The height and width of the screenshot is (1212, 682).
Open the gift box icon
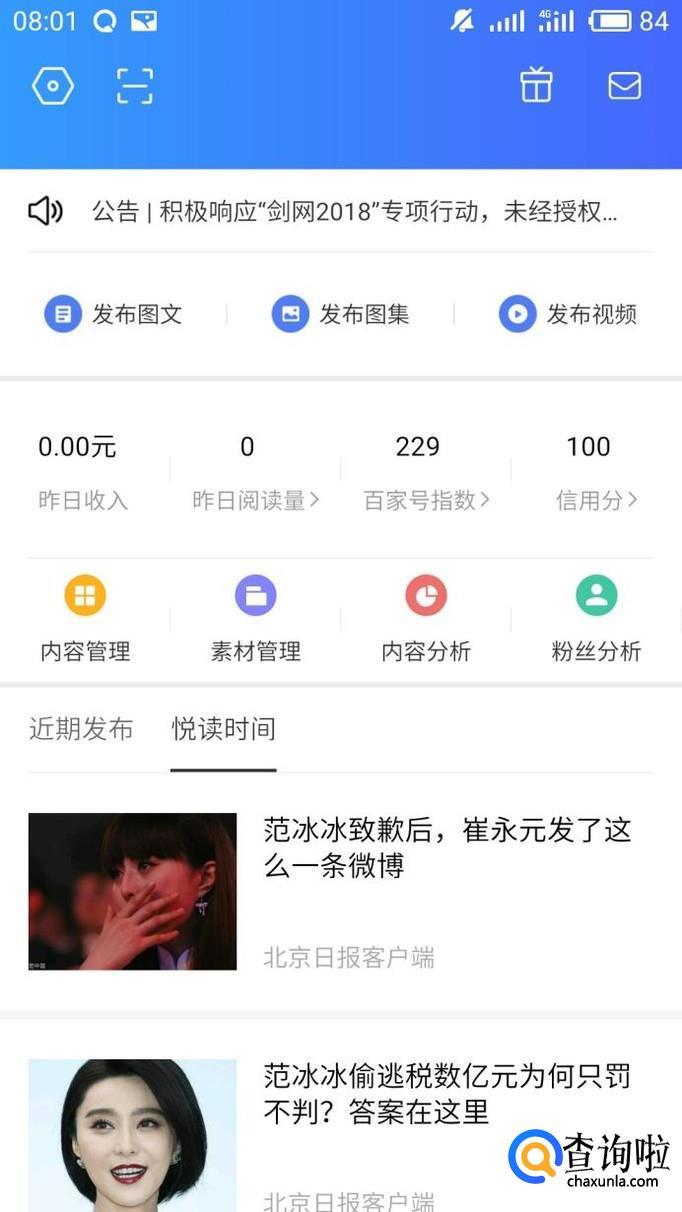coord(536,86)
